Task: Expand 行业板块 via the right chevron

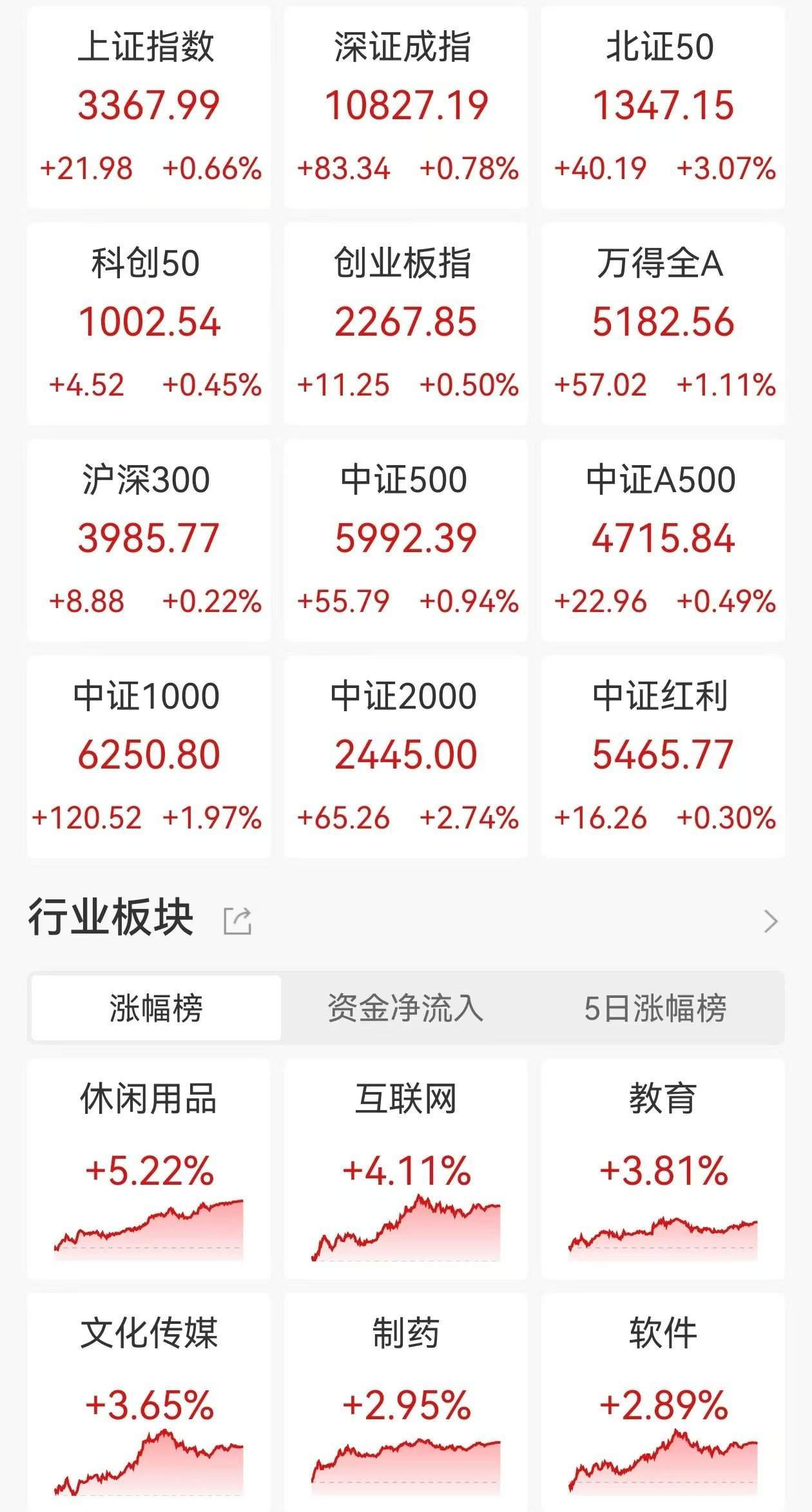Action: tap(771, 921)
